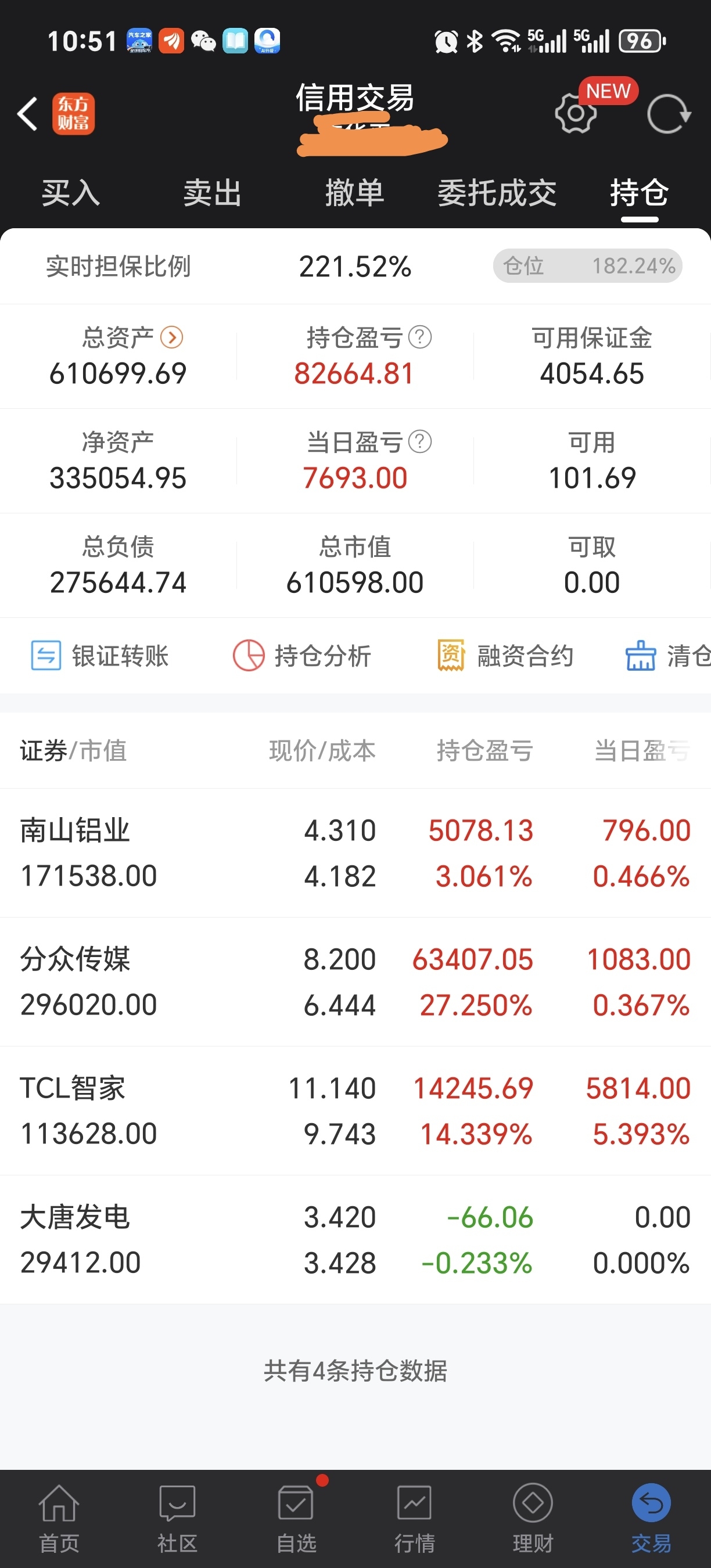Open 银证转账
Screen dimensions: 711x1568
pyautogui.click(x=100, y=656)
